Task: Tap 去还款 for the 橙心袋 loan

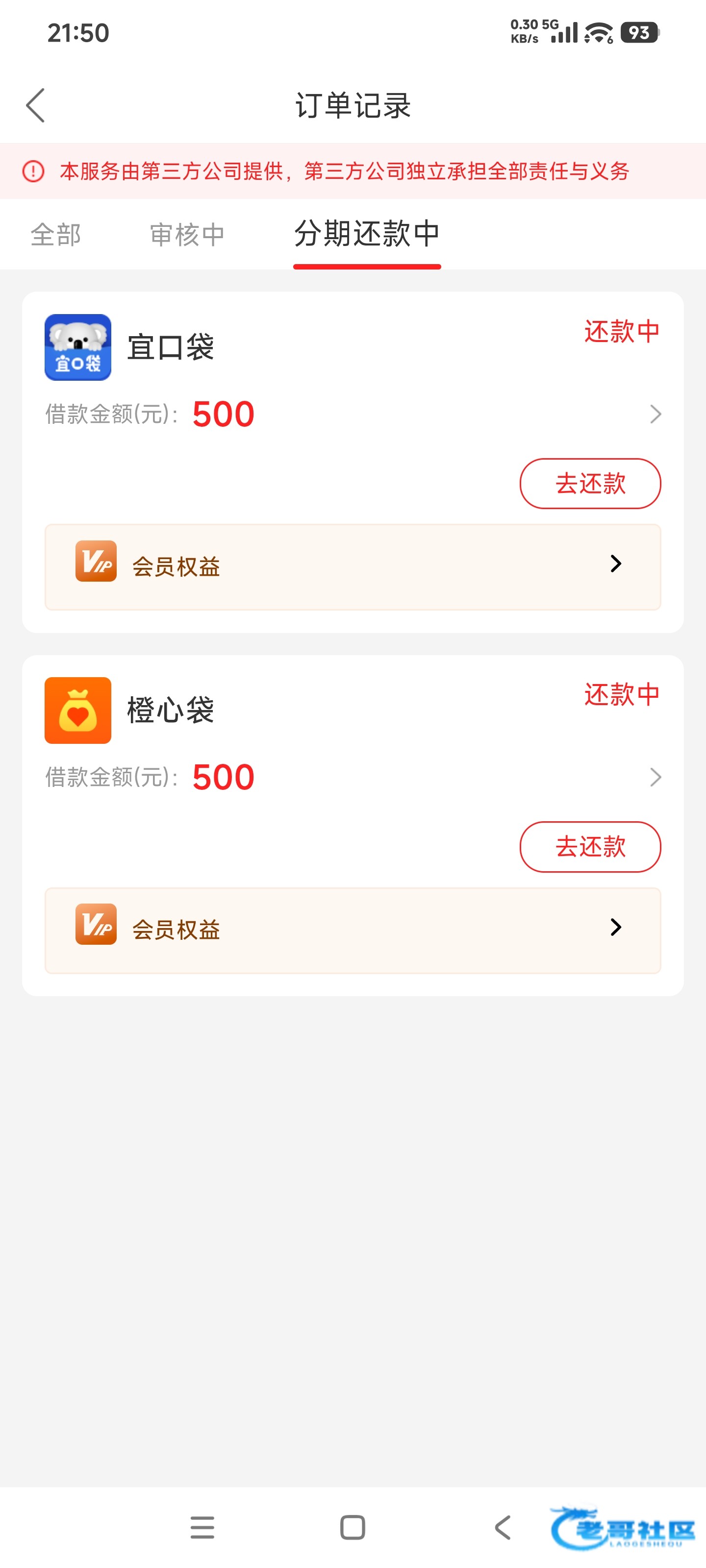Action: point(590,847)
